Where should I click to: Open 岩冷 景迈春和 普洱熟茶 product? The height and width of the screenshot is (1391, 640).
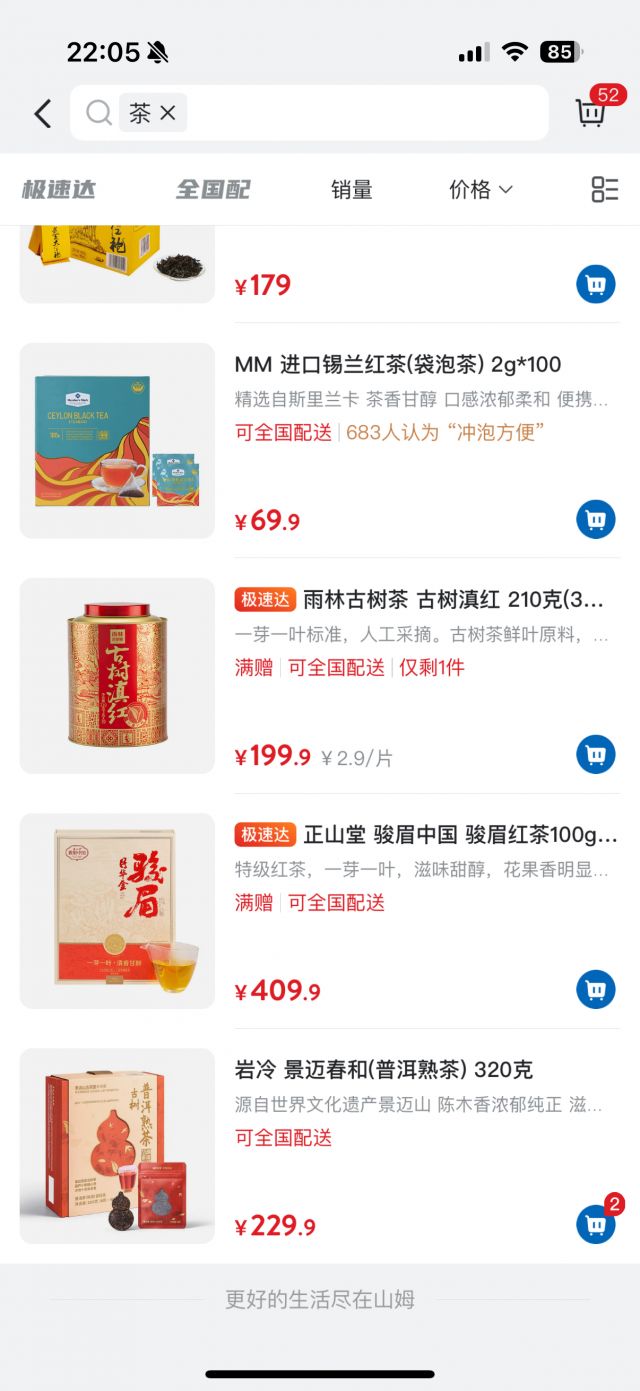tap(383, 1070)
